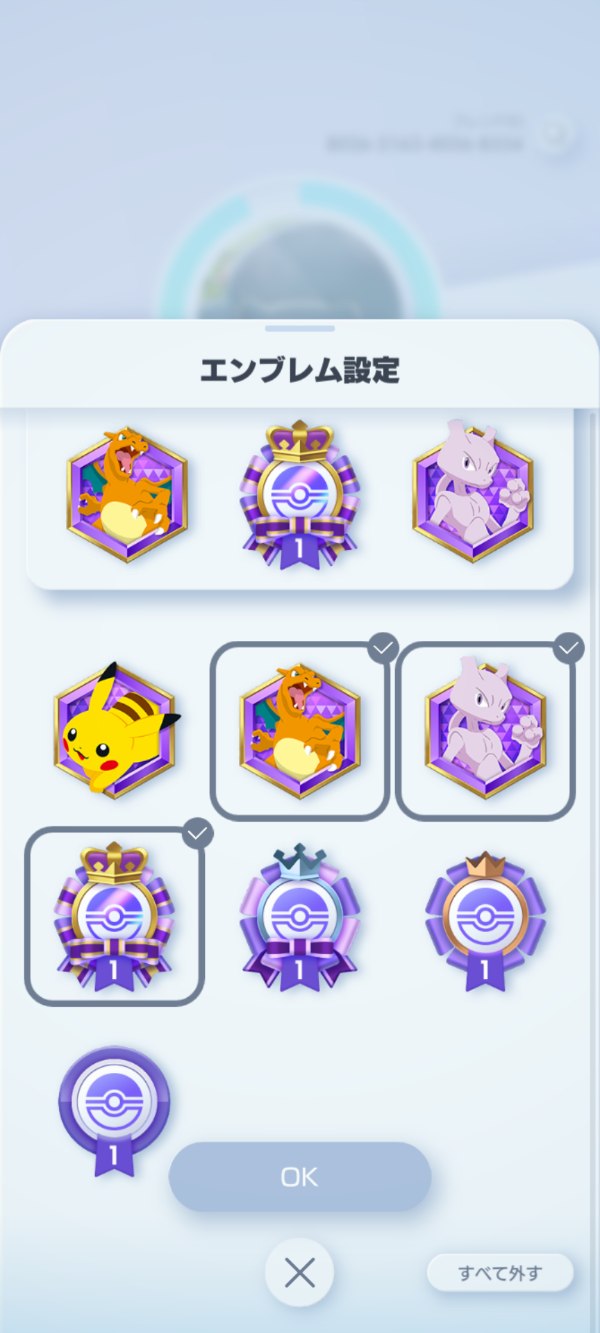Choose the bronze crown medal emblem
This screenshot has height=1333, width=600.
(485, 915)
